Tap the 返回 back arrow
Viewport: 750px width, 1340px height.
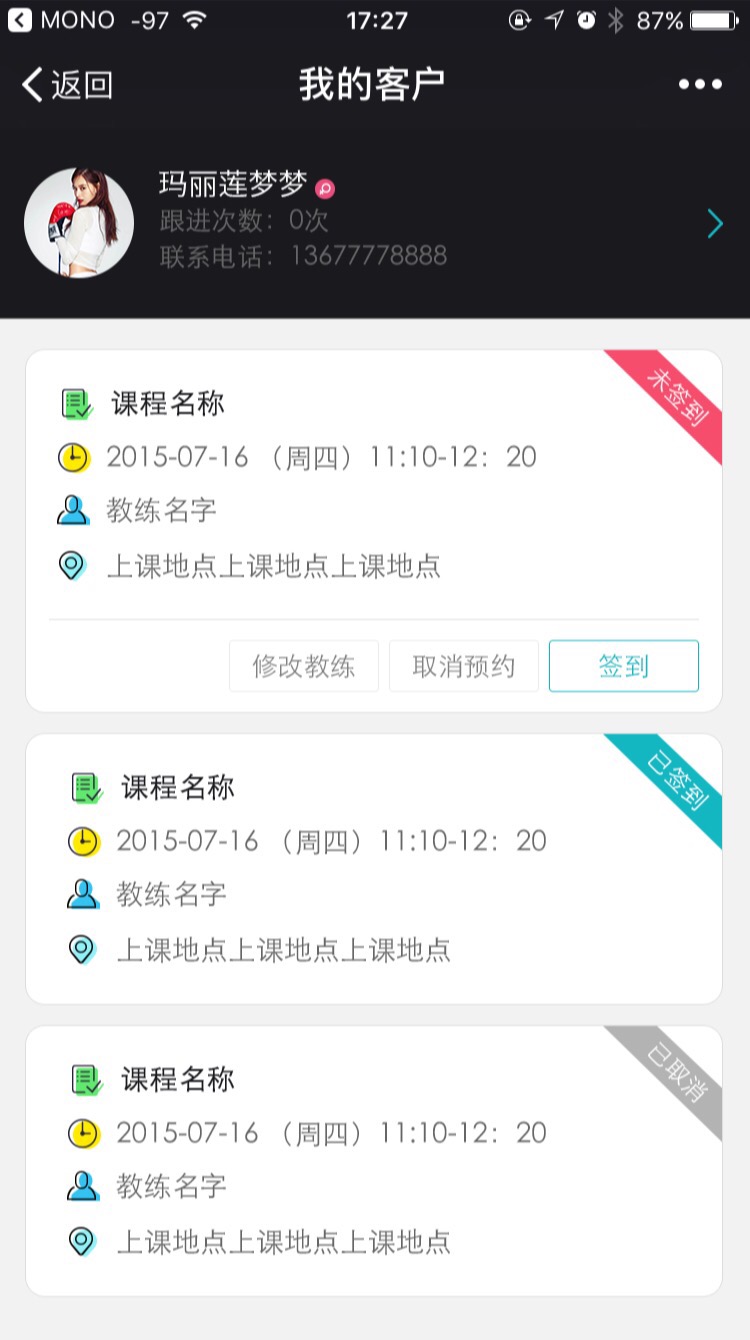pos(62,85)
